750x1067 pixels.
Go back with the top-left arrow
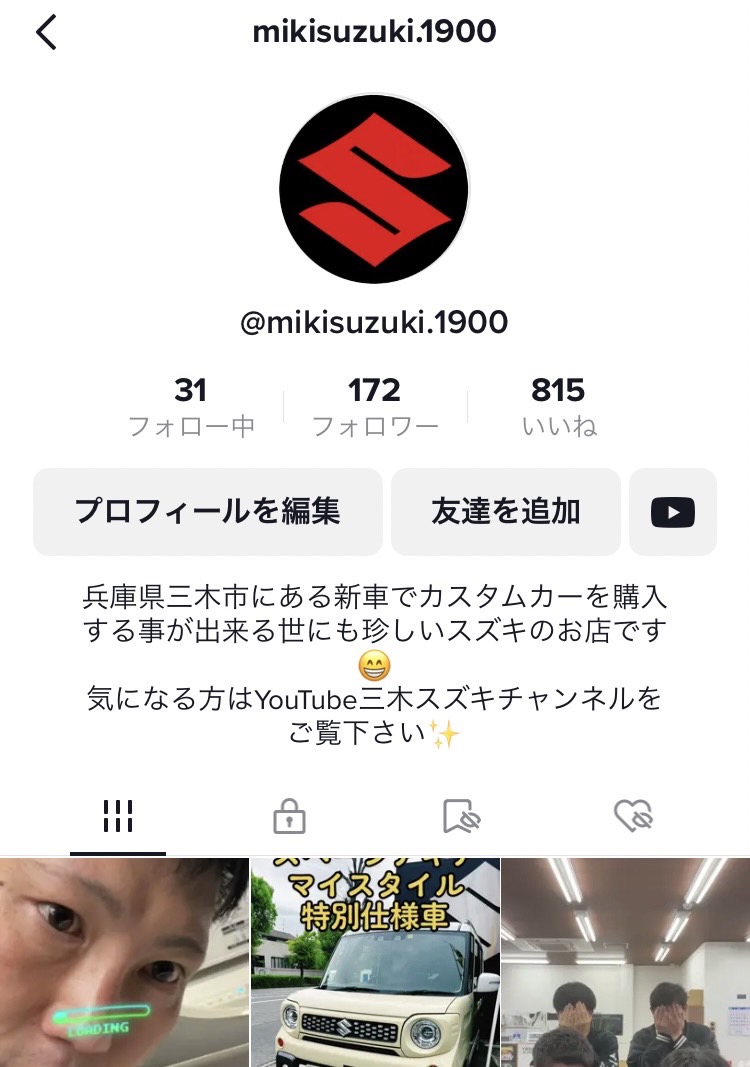46,33
